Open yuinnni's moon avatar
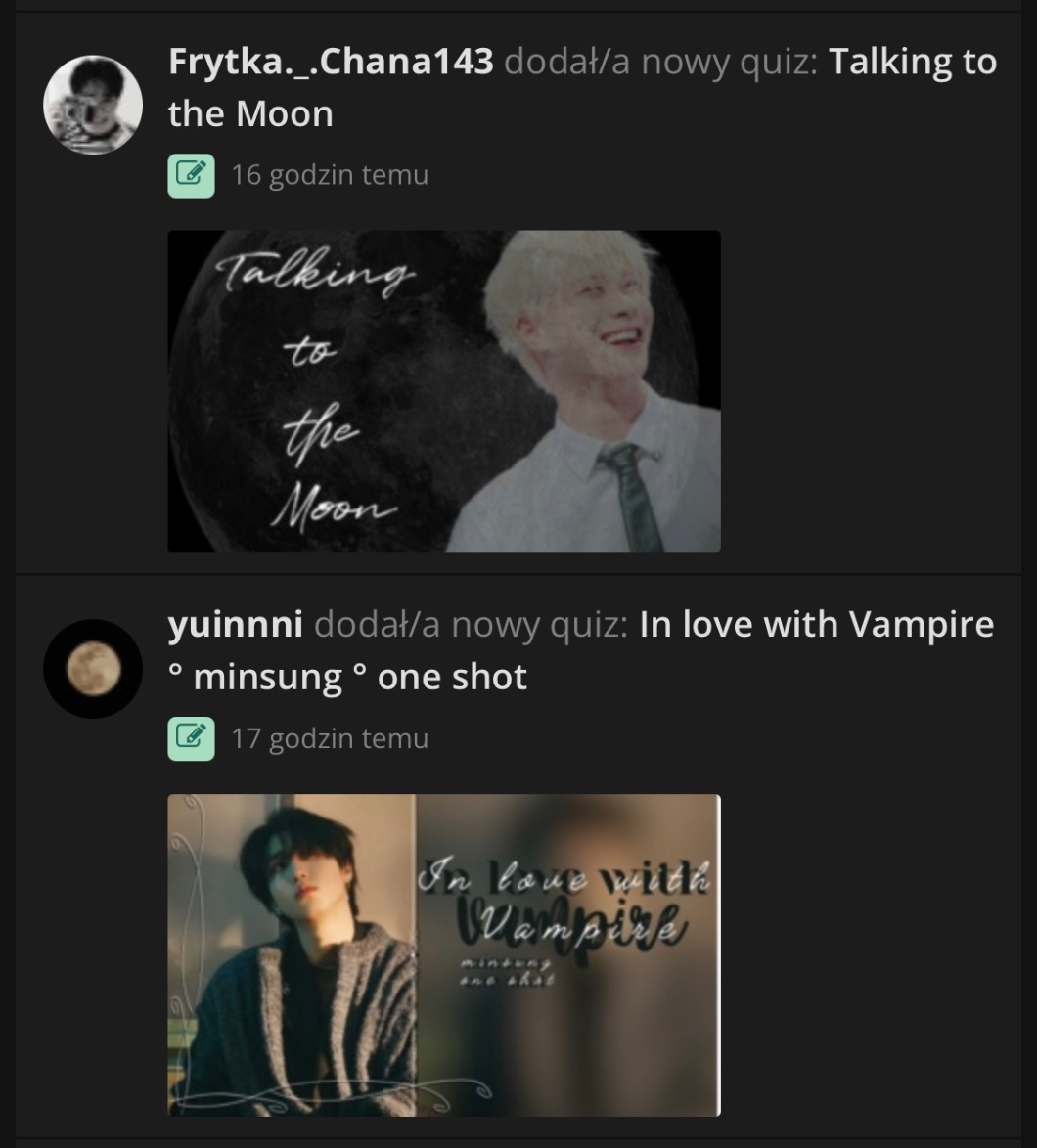Viewport: 1037px width, 1148px height. pos(93,669)
